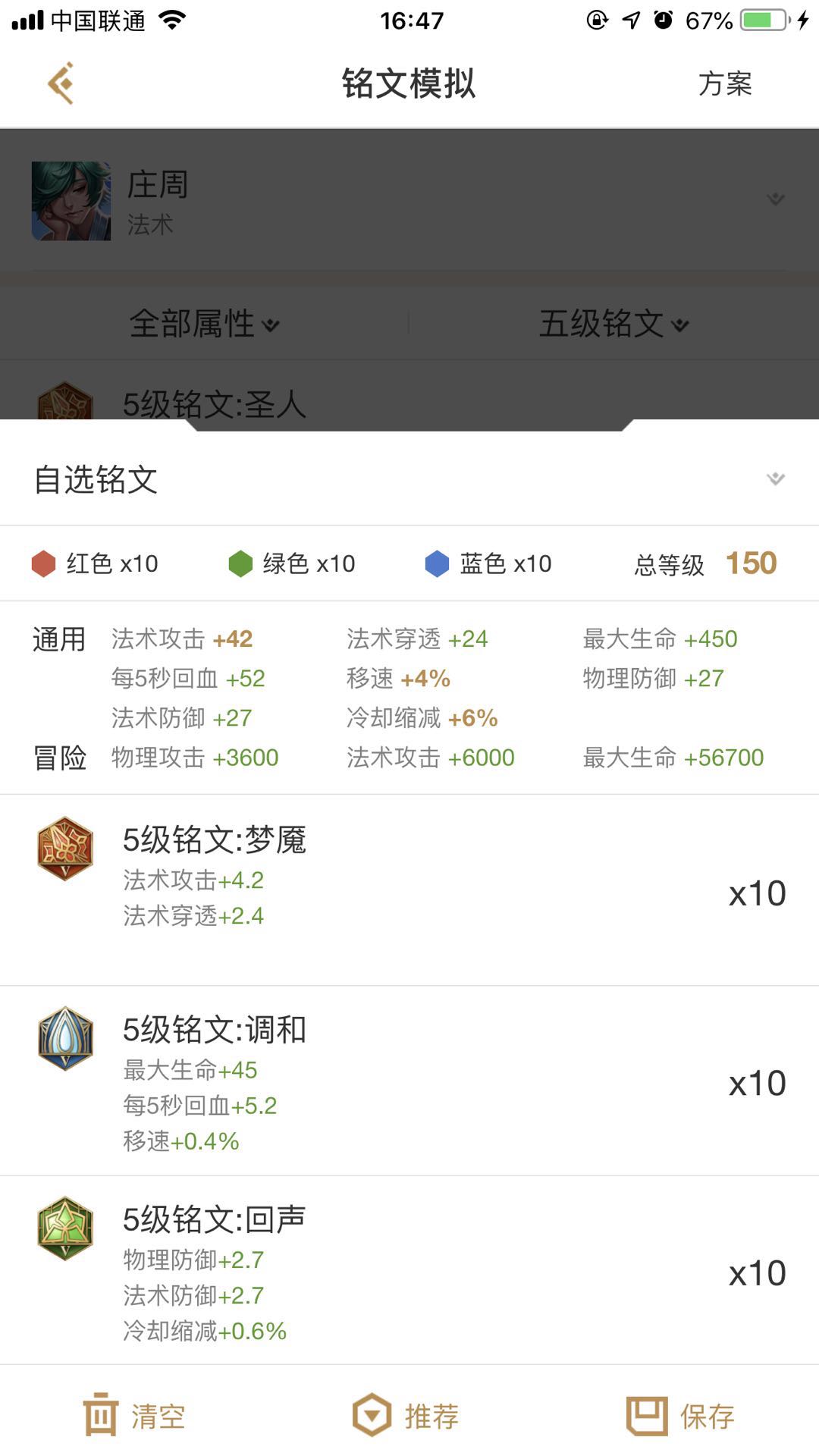Open the 庄周 hero avatar thumbnail
This screenshot has width=819, height=1456.
tap(71, 201)
